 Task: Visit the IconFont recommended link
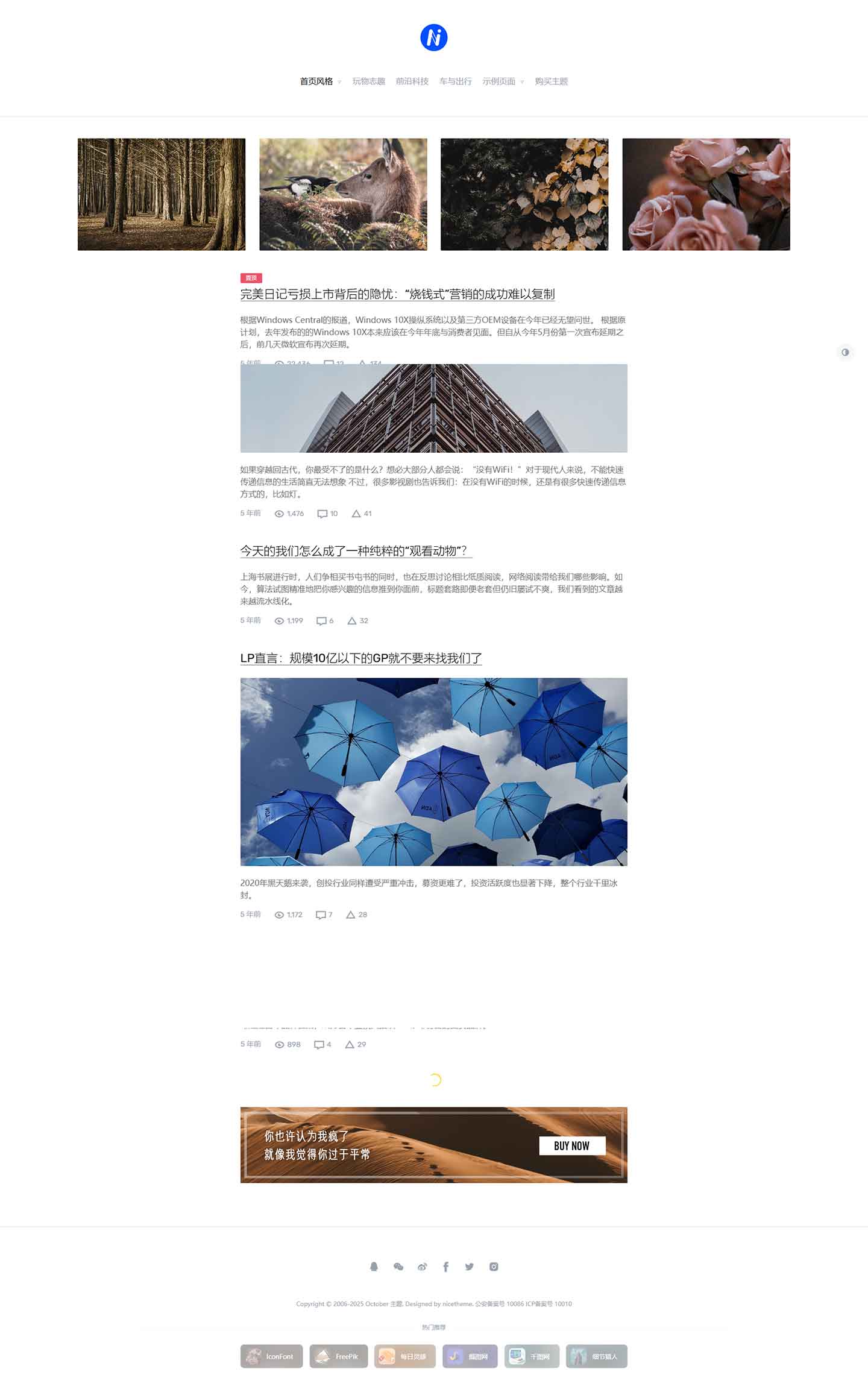(271, 1356)
